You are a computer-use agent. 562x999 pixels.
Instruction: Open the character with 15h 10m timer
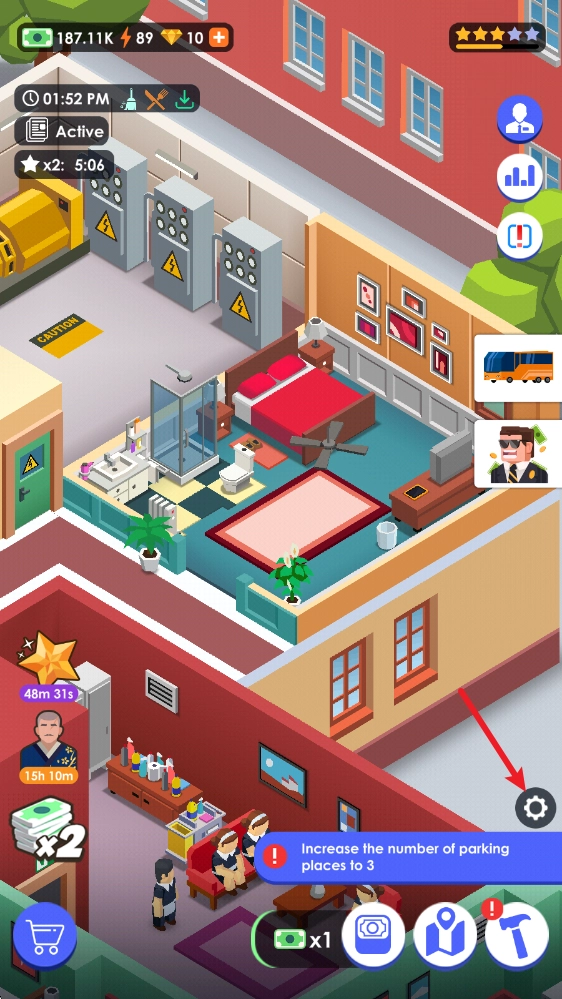click(48, 747)
